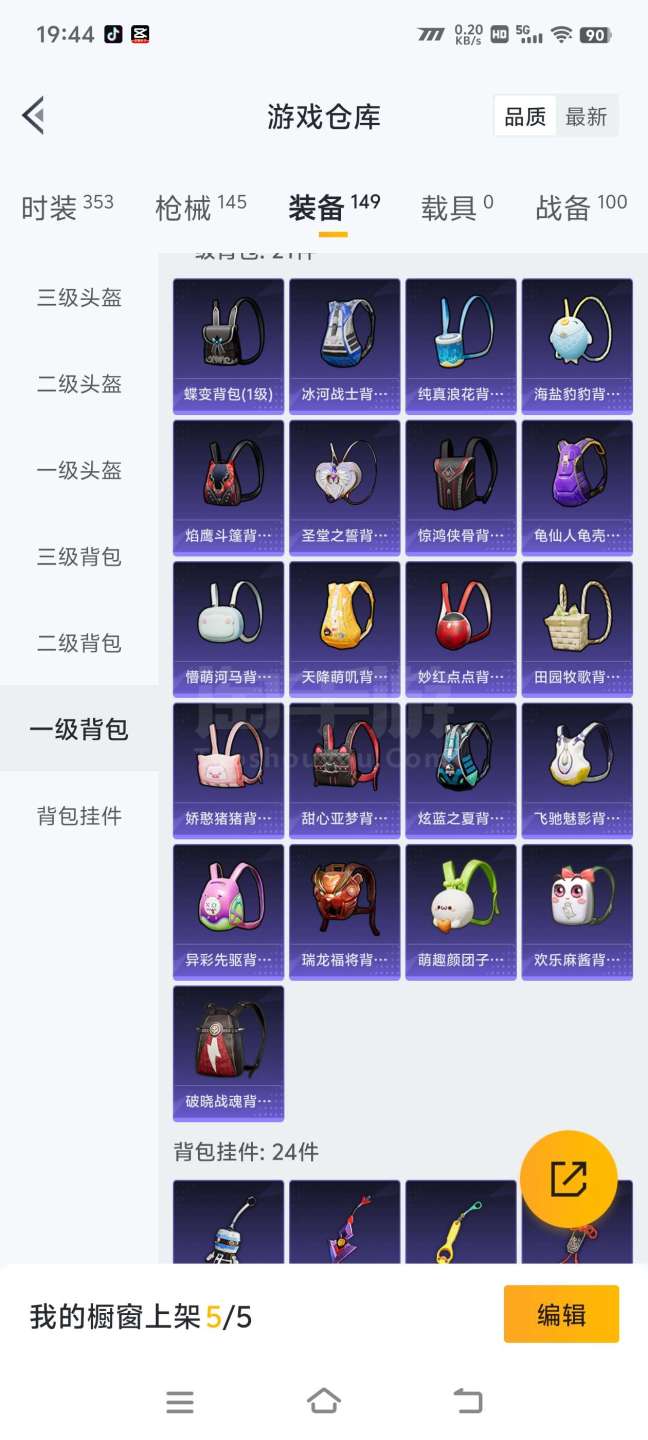
Task: View the 瑞龙福将 backpack item
Action: [x=345, y=912]
